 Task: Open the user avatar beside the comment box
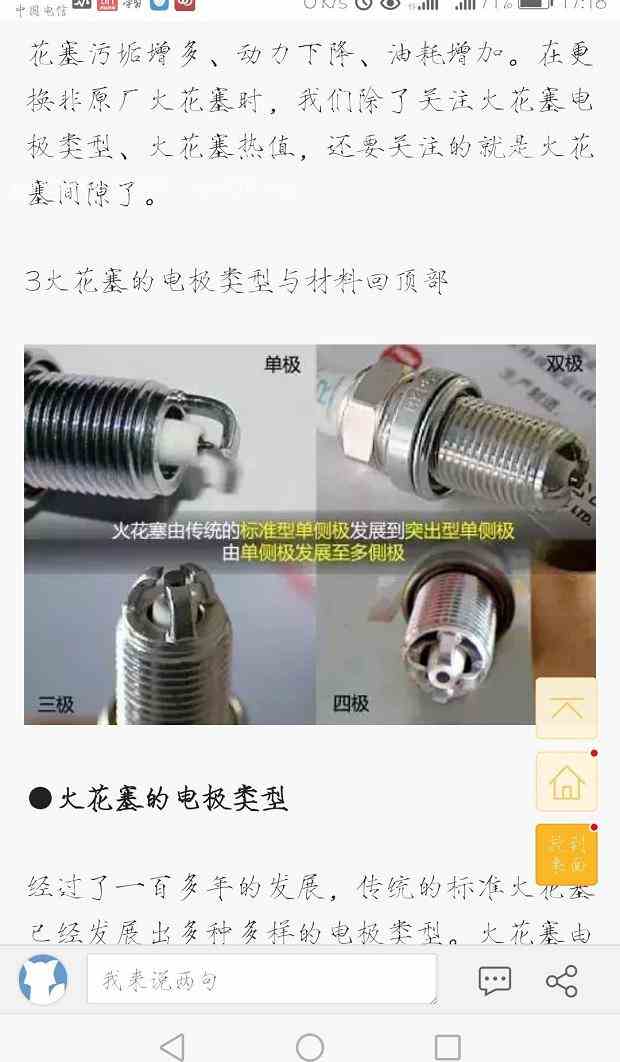43,979
